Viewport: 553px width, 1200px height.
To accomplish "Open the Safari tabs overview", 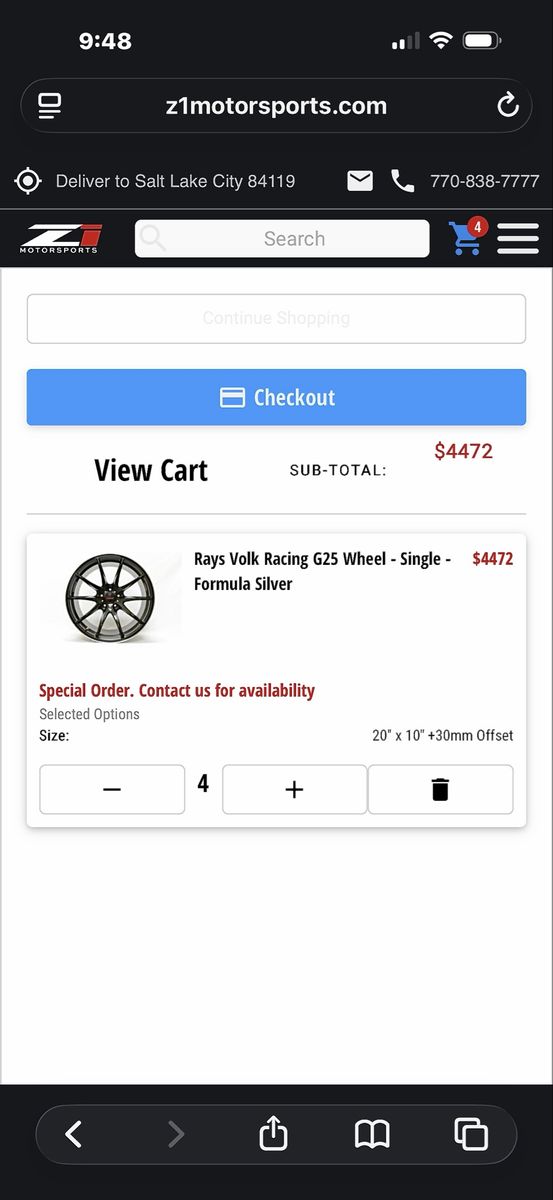I will (x=471, y=1133).
